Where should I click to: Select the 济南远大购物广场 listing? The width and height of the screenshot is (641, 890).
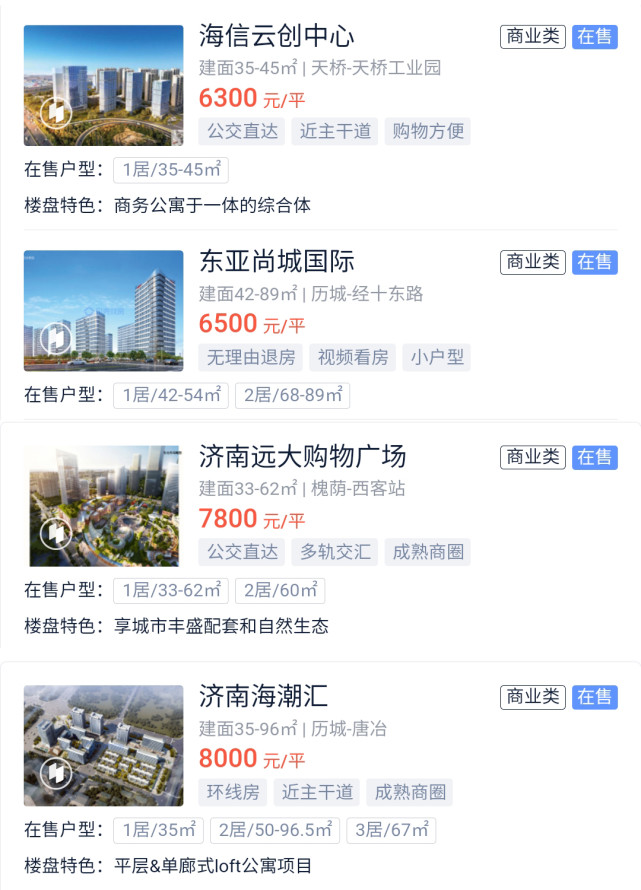point(302,458)
